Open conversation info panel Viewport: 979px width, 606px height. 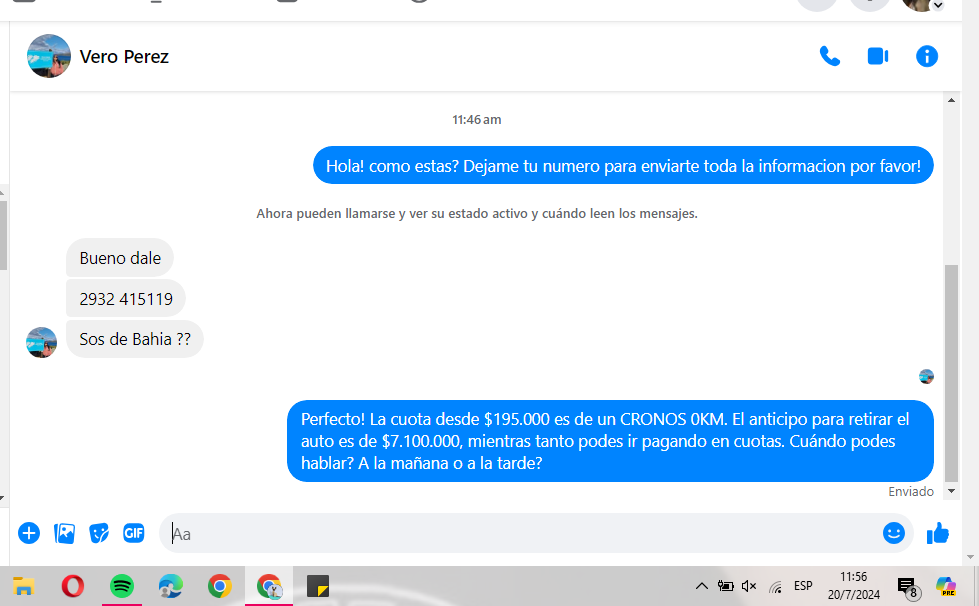(927, 56)
